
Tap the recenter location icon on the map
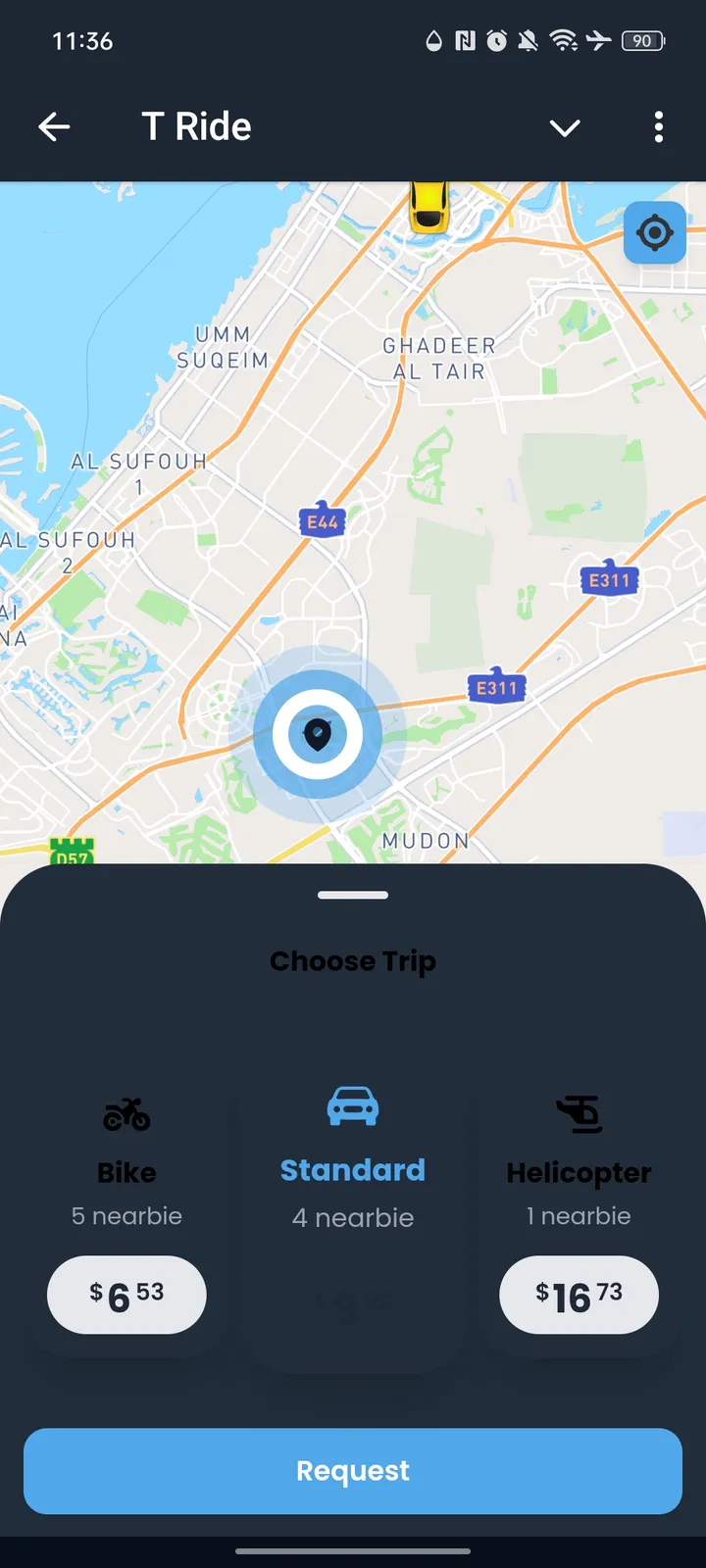pos(654,232)
